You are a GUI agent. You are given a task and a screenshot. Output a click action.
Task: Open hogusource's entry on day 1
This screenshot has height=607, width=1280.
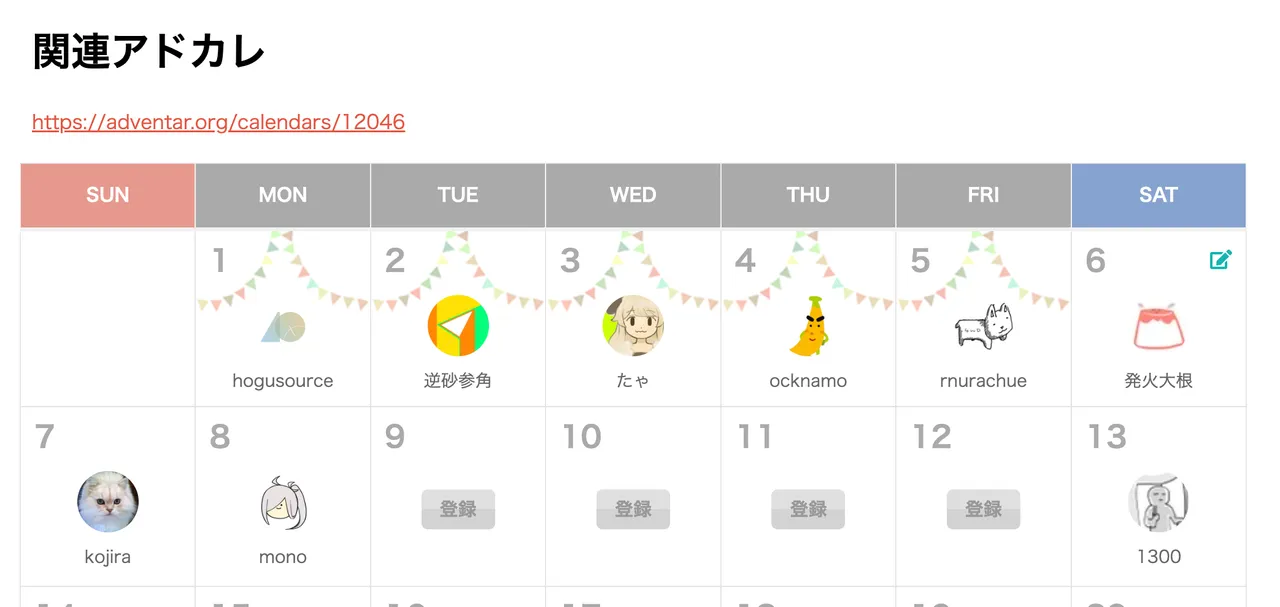pyautogui.click(x=283, y=327)
